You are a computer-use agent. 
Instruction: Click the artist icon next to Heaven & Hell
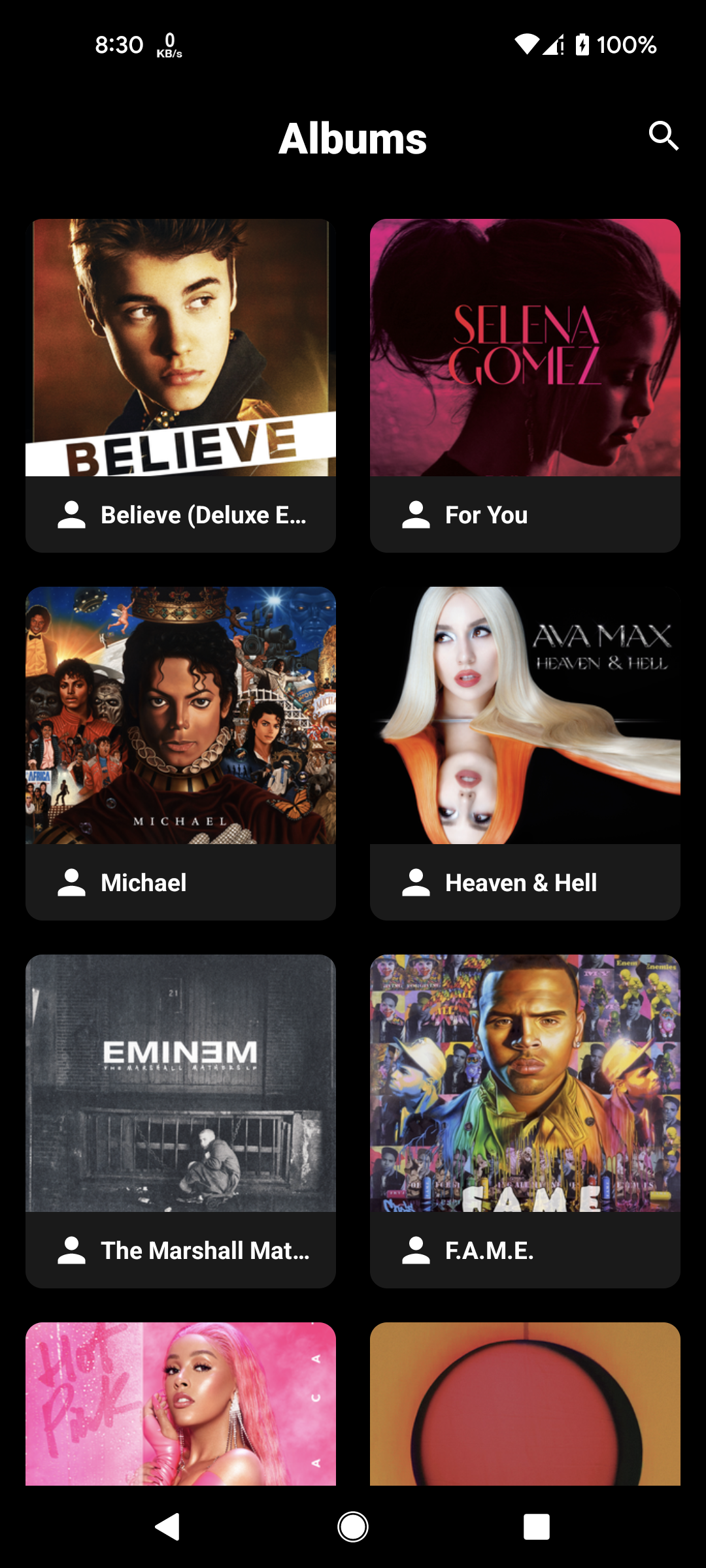pyautogui.click(x=416, y=882)
